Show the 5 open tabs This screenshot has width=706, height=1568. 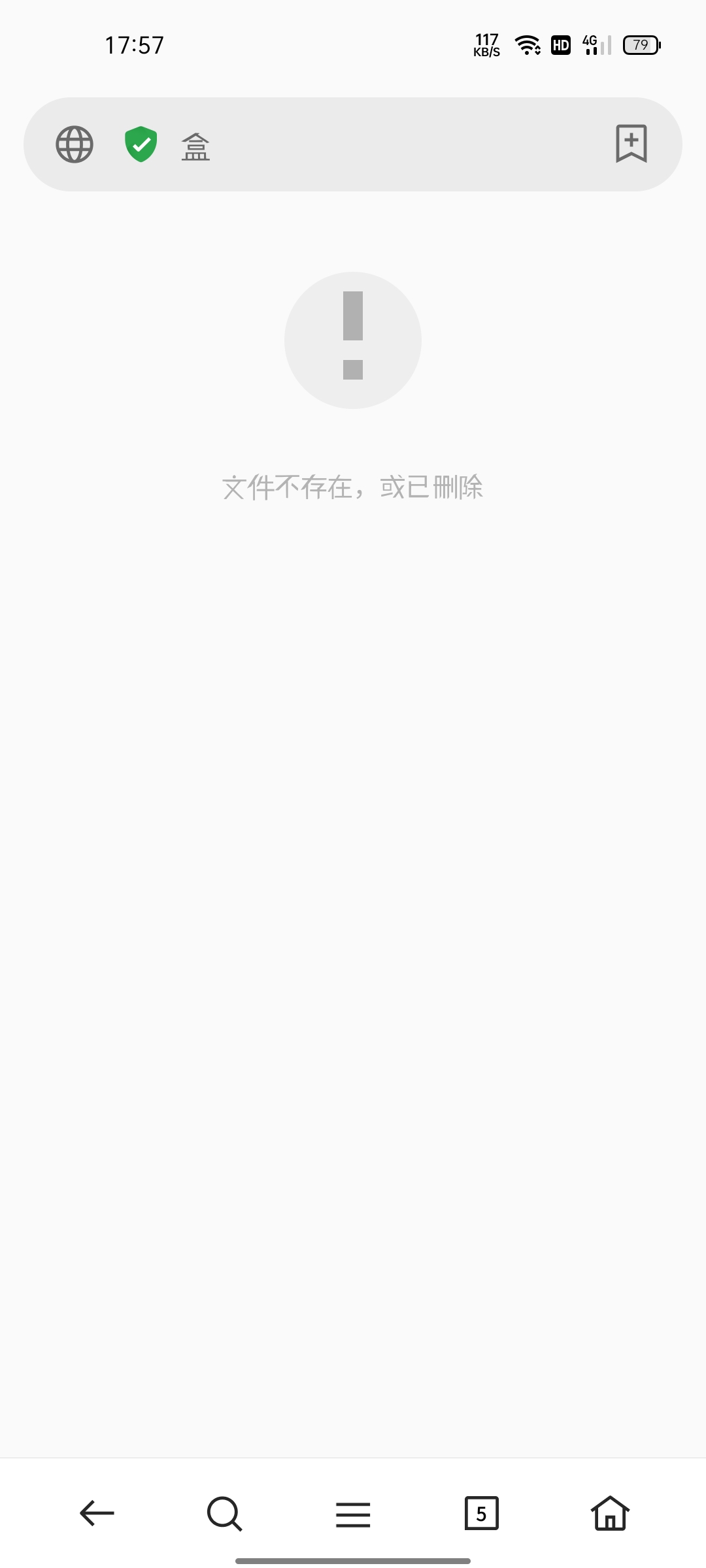(x=482, y=1513)
